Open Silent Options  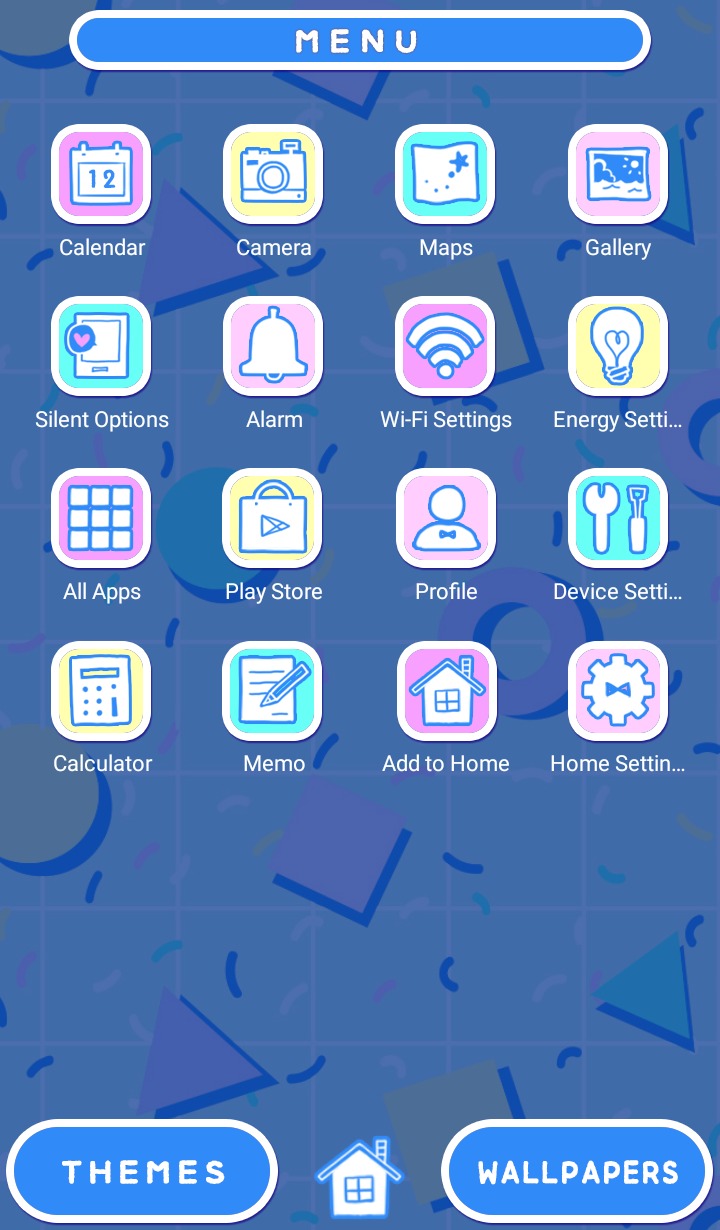tap(101, 346)
